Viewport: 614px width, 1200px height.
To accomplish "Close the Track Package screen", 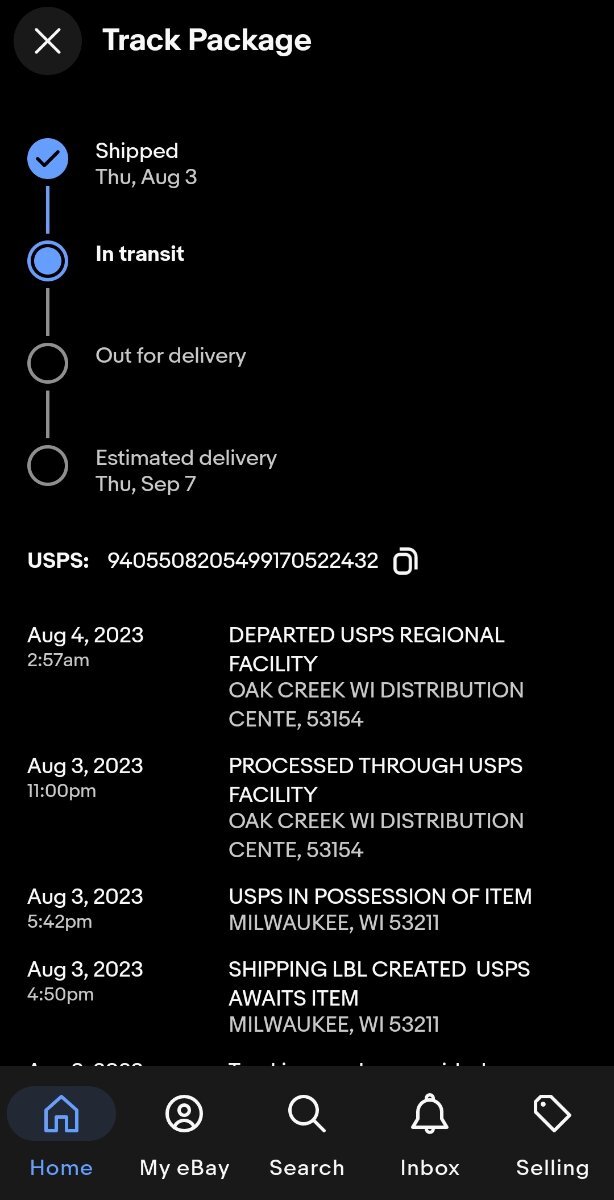I will click(x=47, y=41).
